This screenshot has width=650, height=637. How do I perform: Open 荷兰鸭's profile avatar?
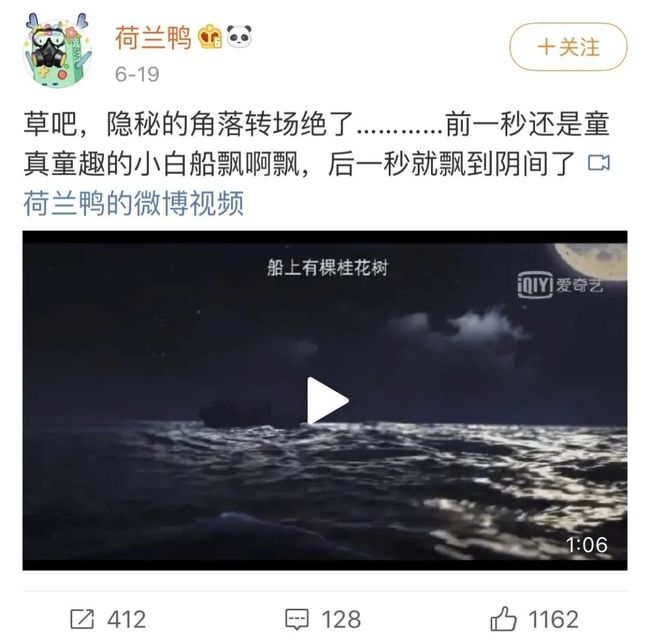click(x=56, y=52)
